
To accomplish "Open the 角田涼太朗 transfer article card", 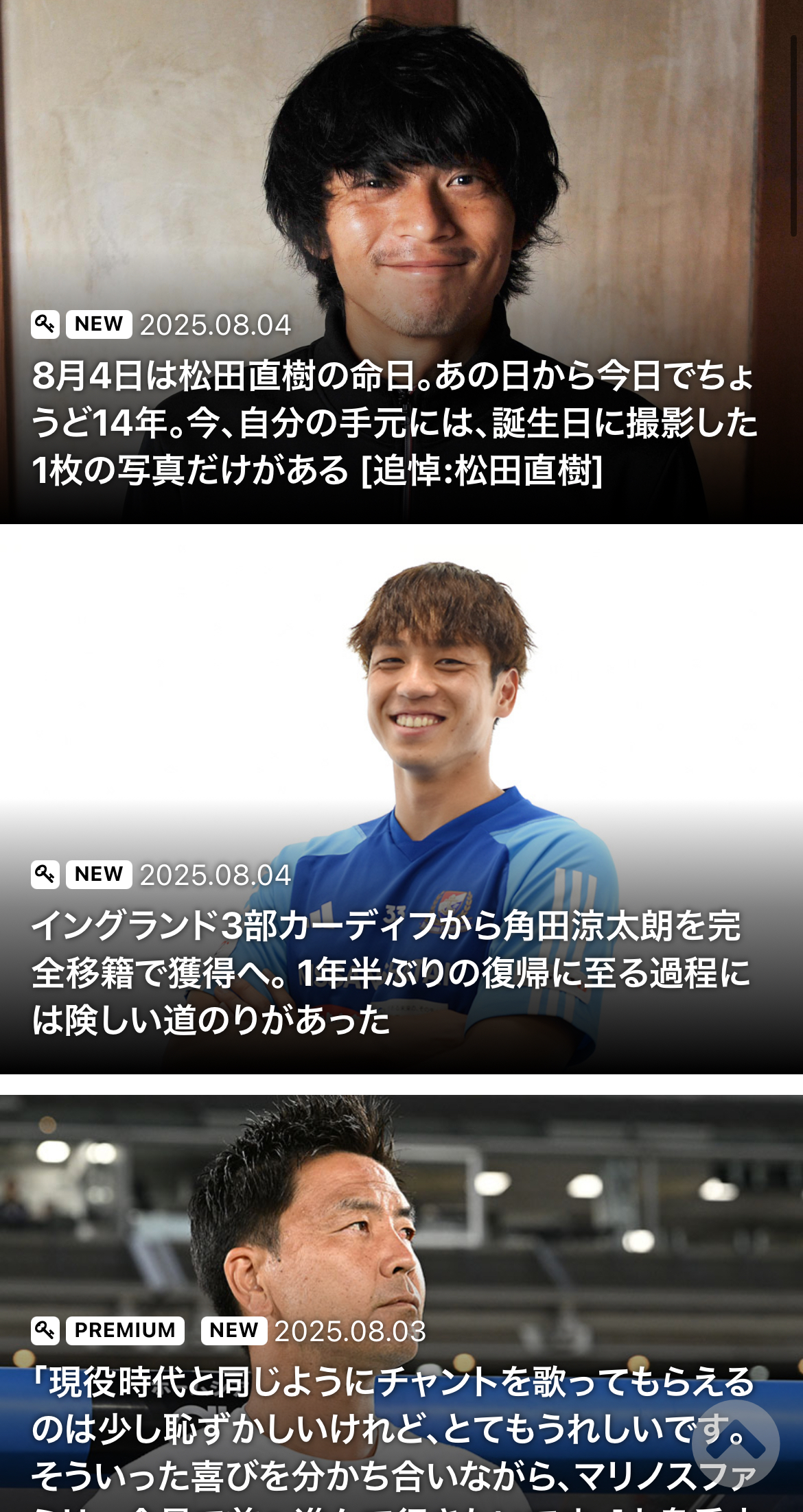I will click(391, 972).
